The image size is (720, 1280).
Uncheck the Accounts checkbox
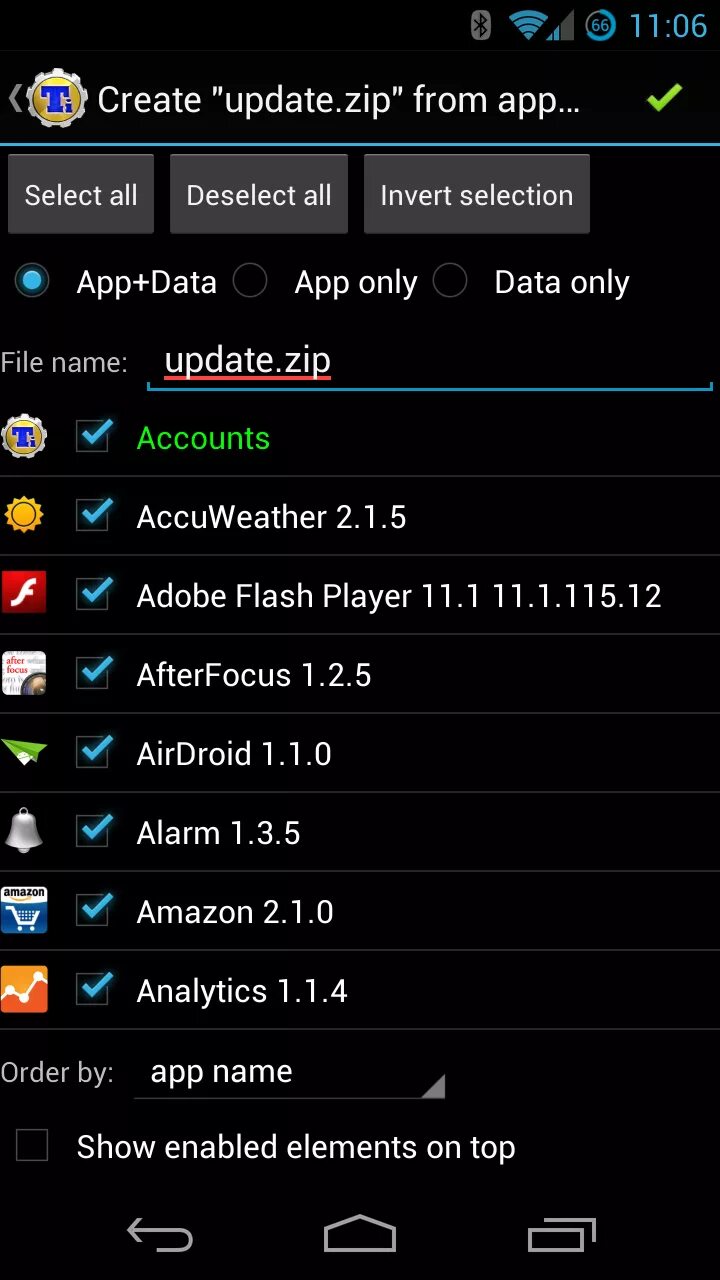click(94, 437)
